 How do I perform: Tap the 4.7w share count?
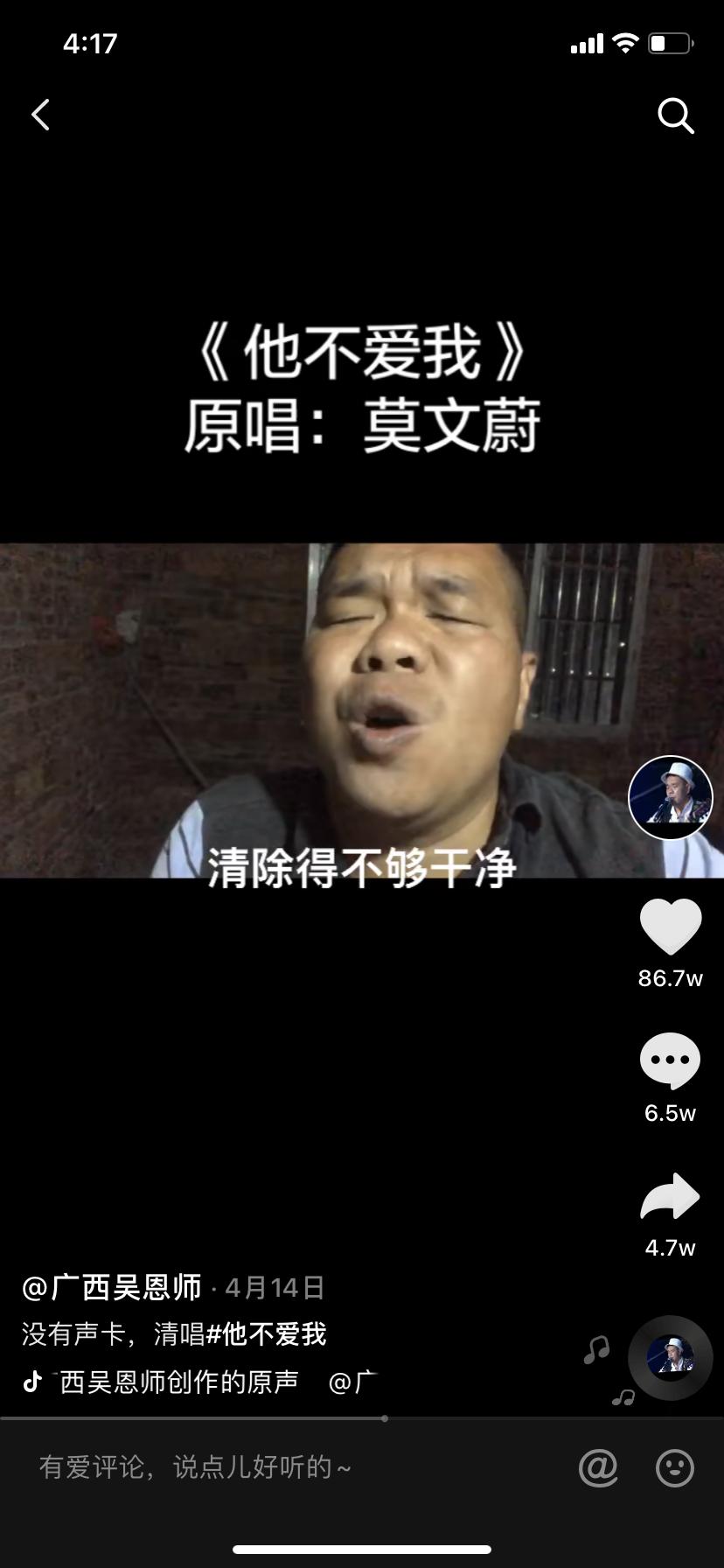pyautogui.click(x=670, y=1247)
